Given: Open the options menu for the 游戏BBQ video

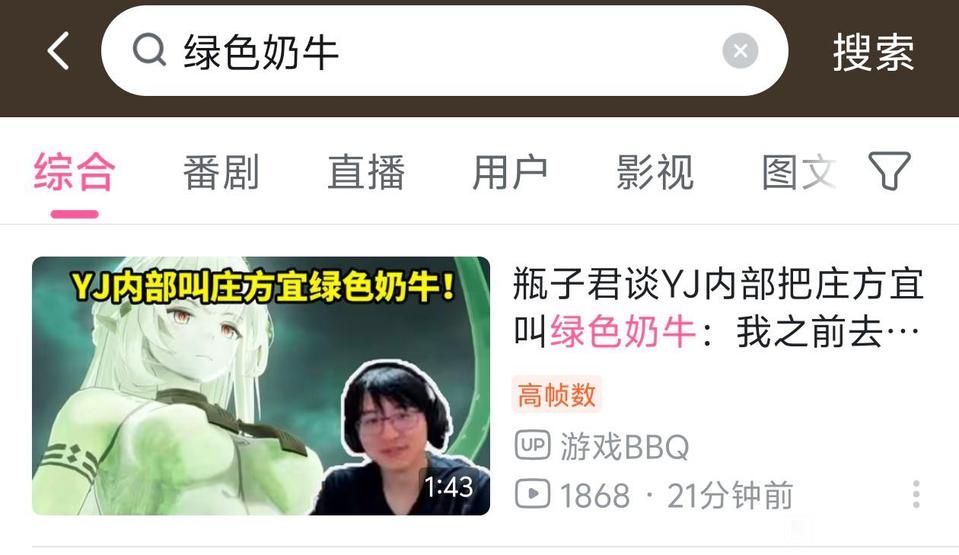Looking at the screenshot, I should pyautogui.click(x=916, y=494).
